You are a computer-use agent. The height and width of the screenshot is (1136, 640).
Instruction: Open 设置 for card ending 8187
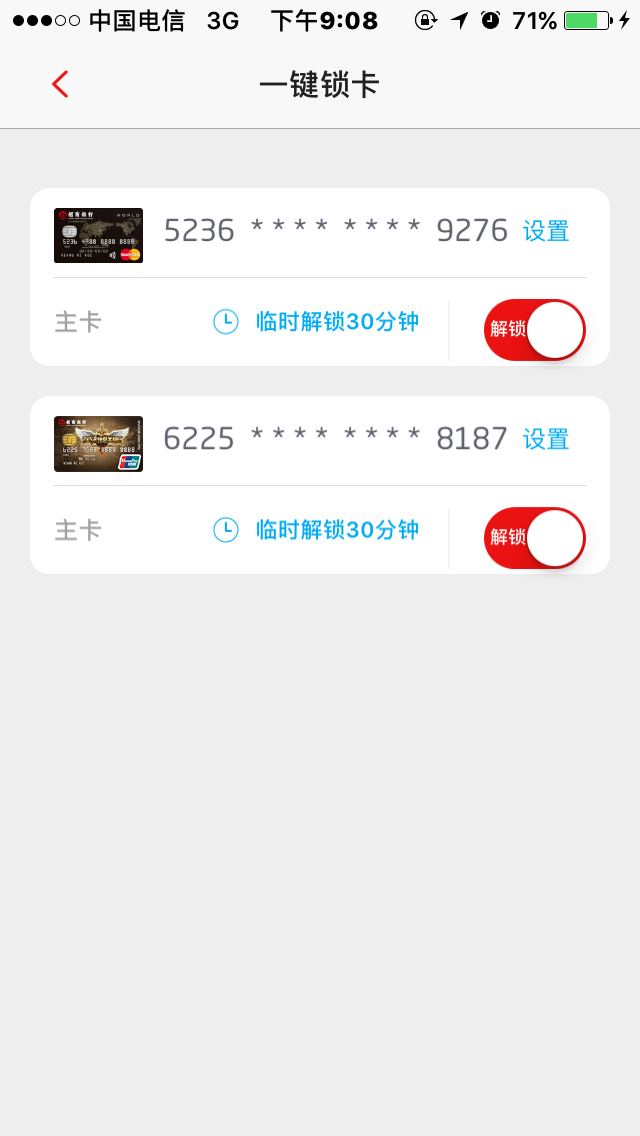coord(546,439)
